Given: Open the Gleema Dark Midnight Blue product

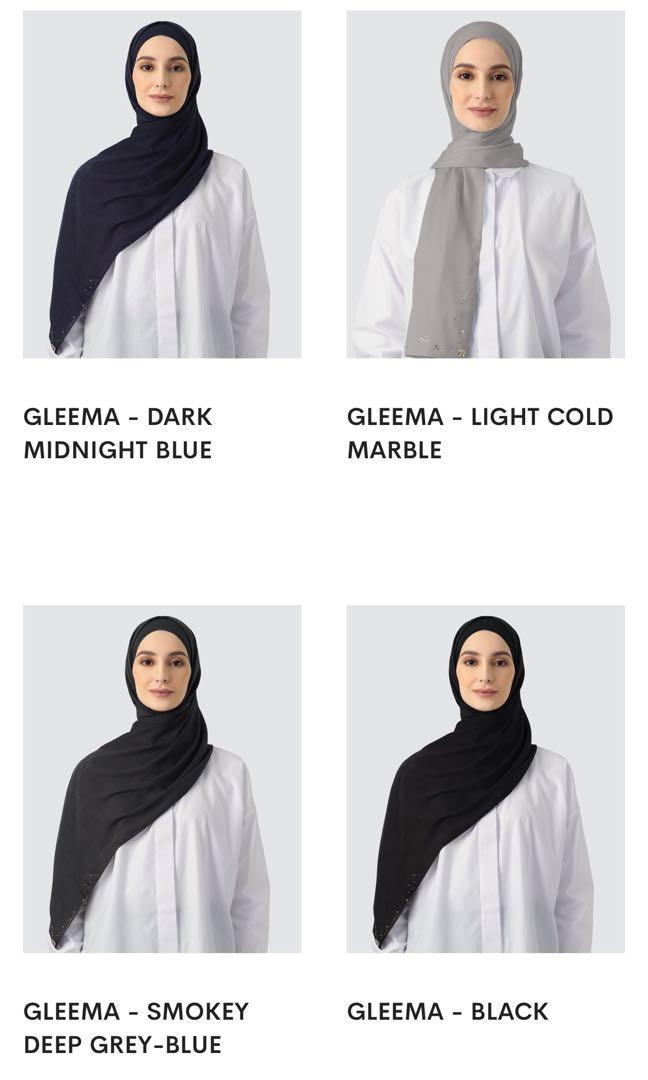Looking at the screenshot, I should [161, 185].
